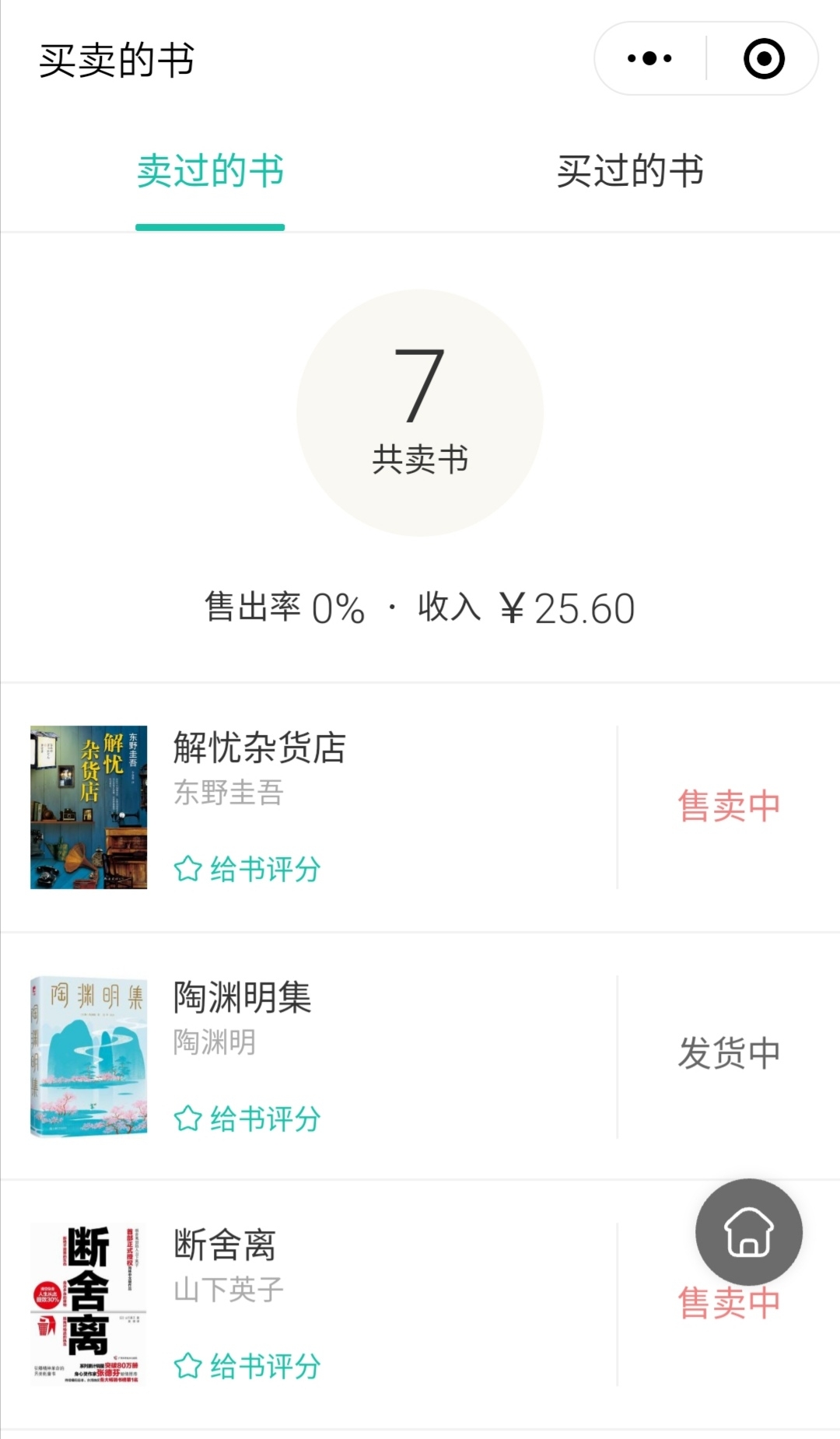
Task: Go to home via floating house button
Action: coord(748,1232)
